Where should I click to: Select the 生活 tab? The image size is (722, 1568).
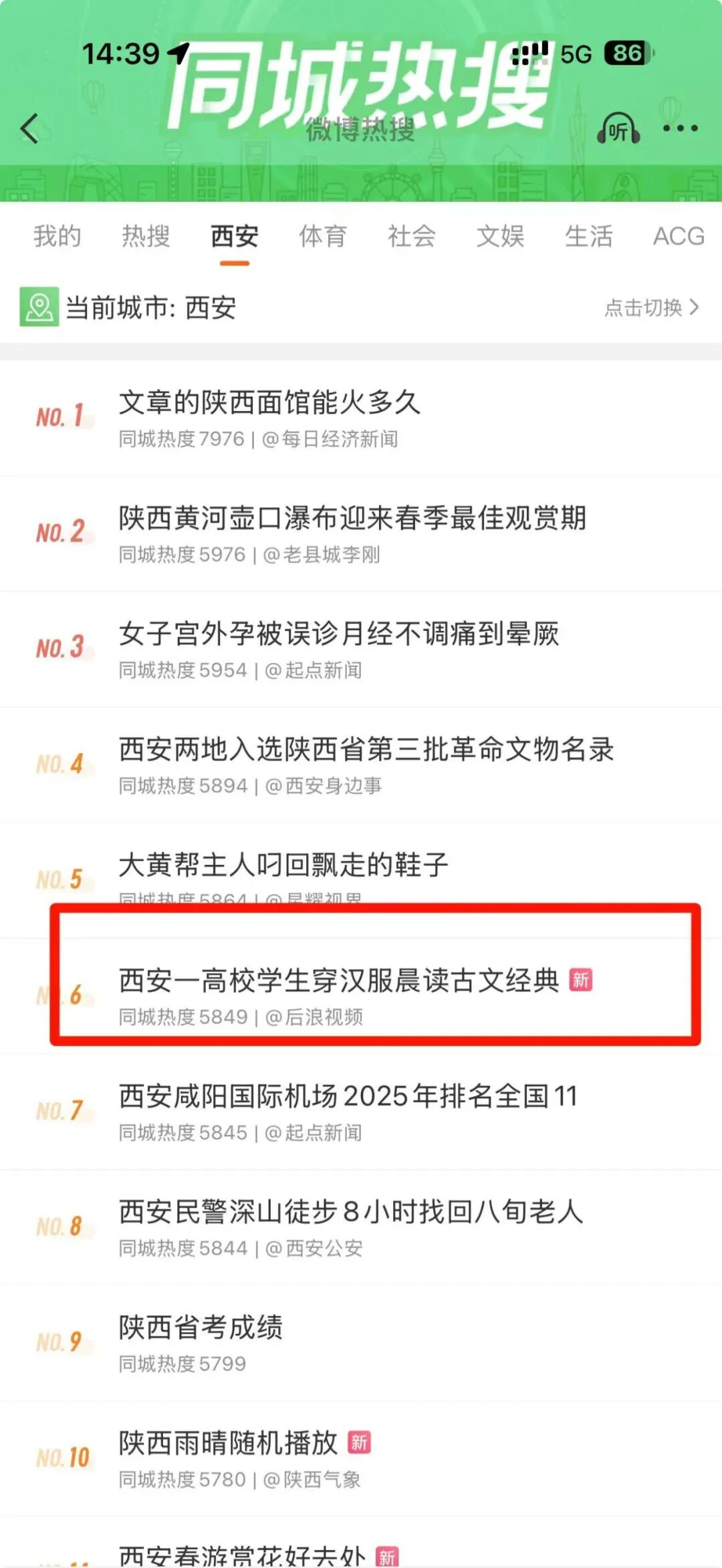click(x=588, y=237)
